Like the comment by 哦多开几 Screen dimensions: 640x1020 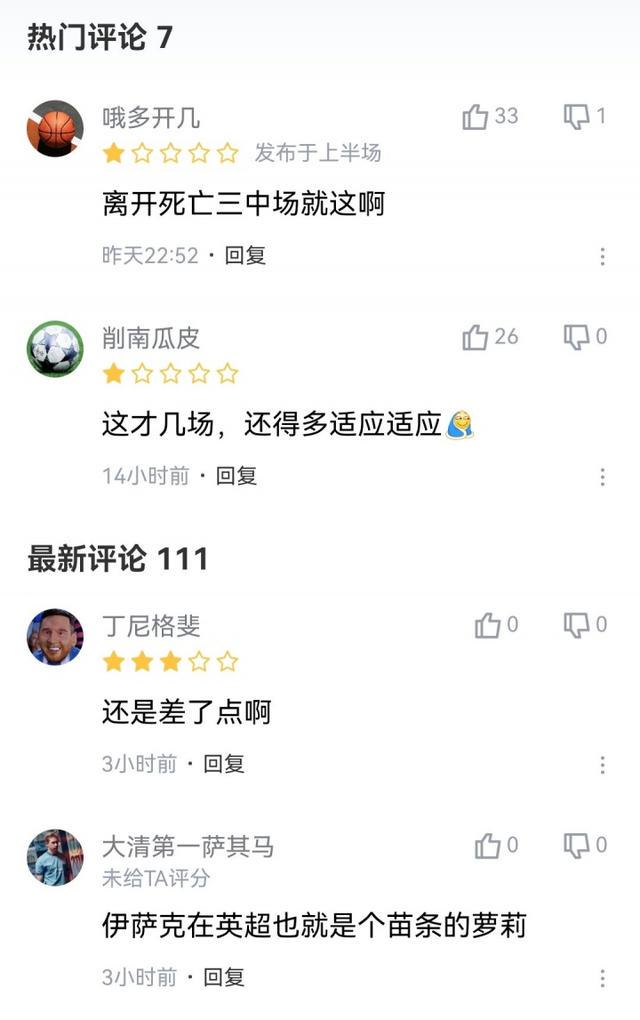476,117
